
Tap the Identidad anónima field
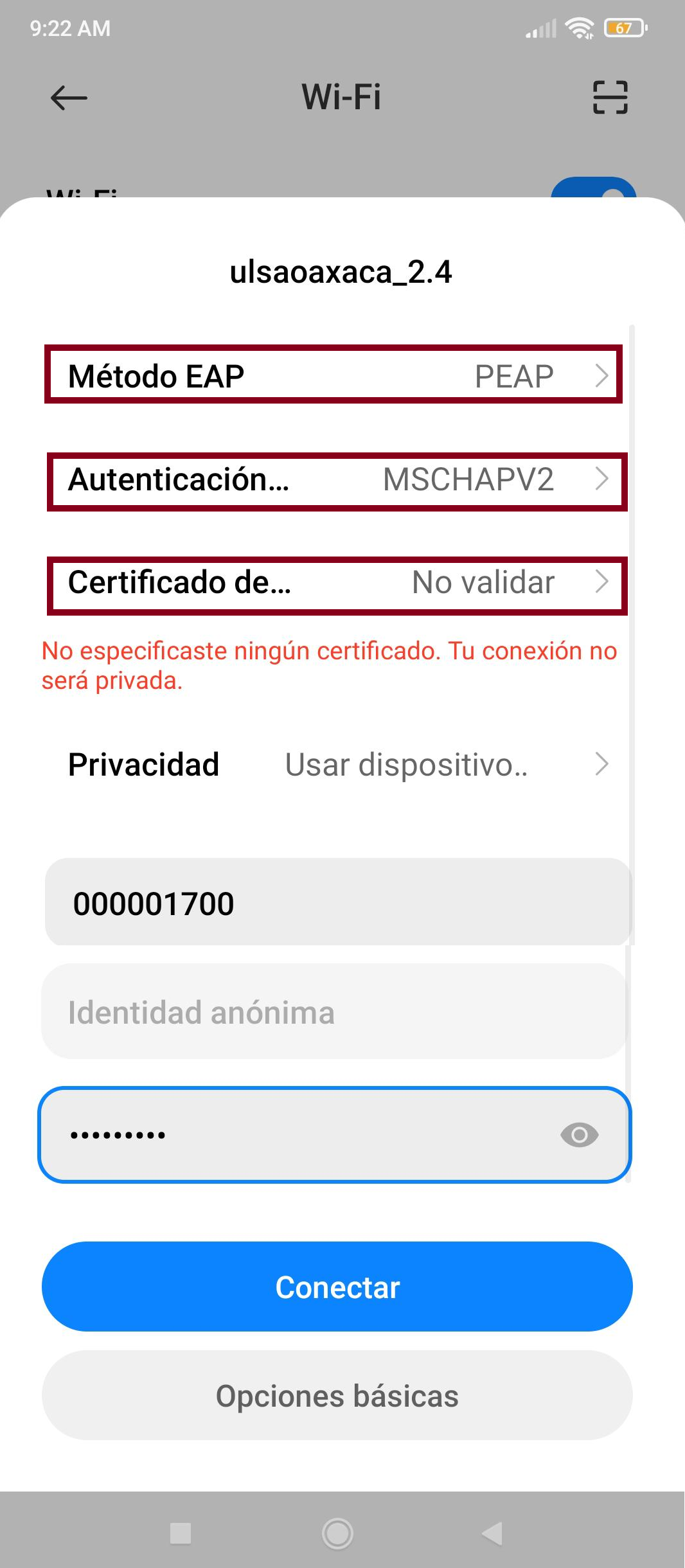334,1011
